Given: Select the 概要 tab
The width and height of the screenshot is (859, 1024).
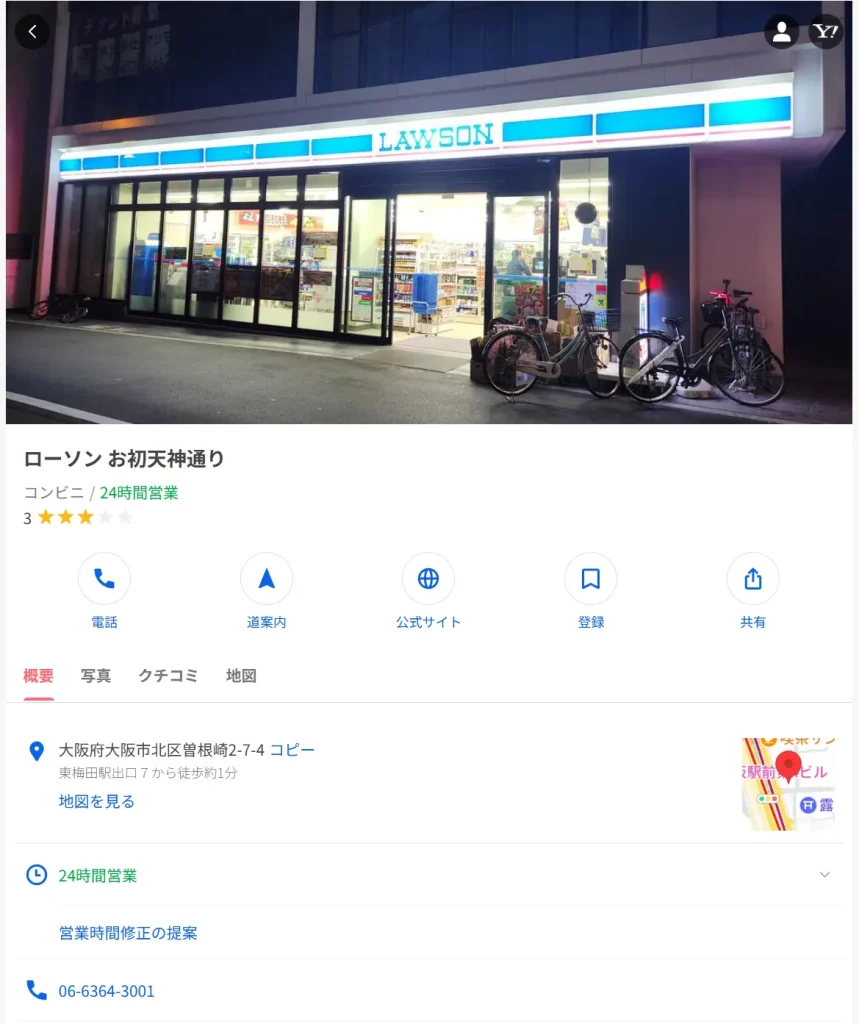Looking at the screenshot, I should click(38, 676).
